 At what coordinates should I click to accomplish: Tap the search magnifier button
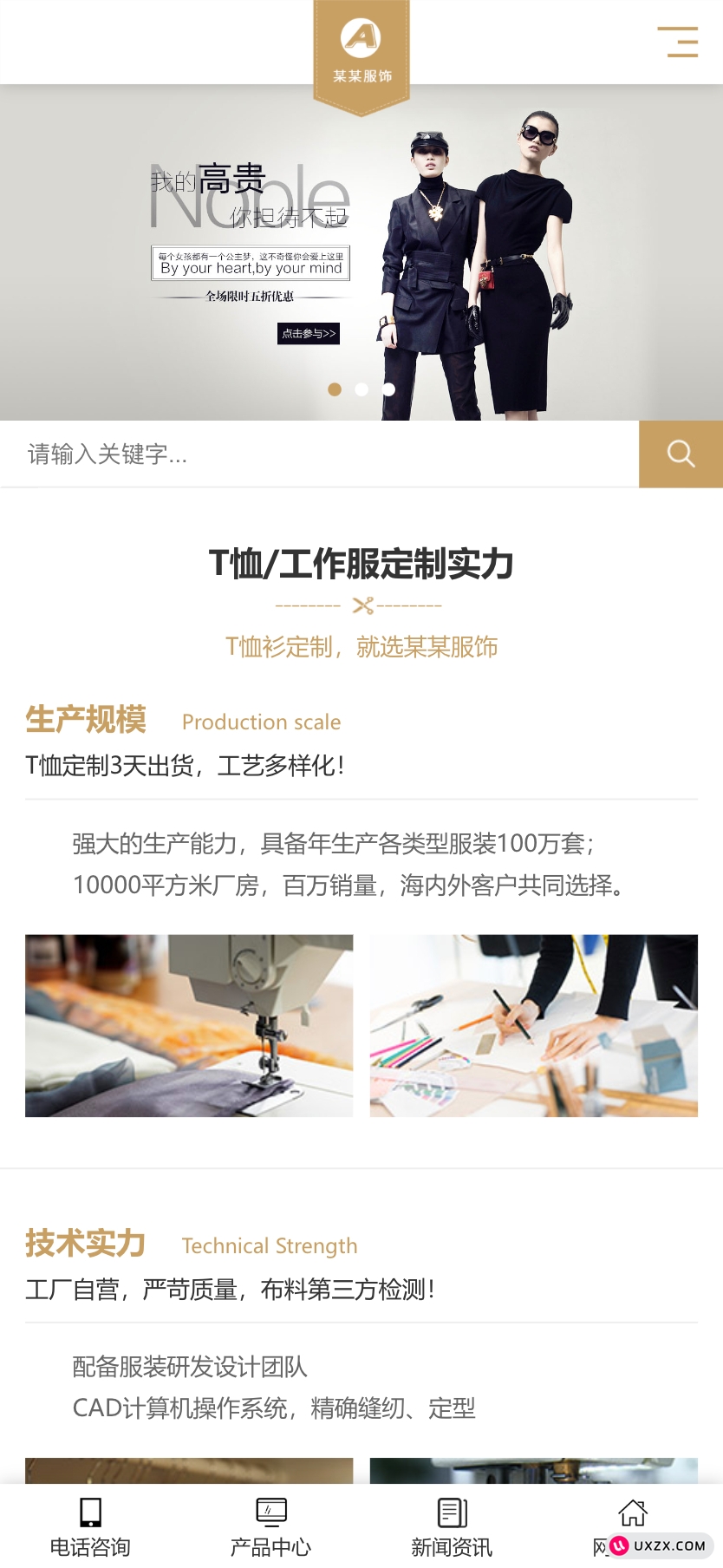pyautogui.click(x=681, y=454)
